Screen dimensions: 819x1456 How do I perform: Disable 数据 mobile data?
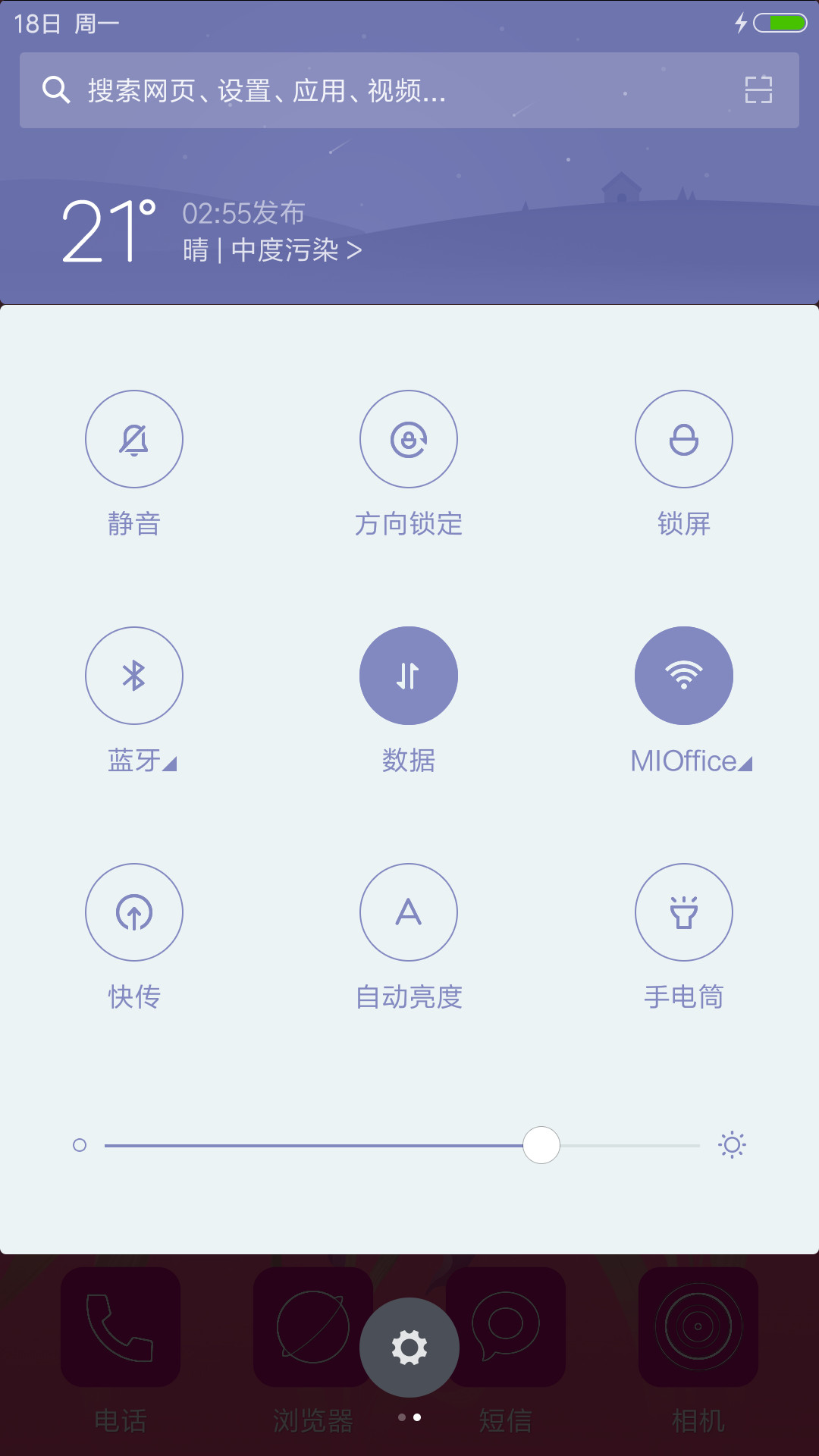409,676
